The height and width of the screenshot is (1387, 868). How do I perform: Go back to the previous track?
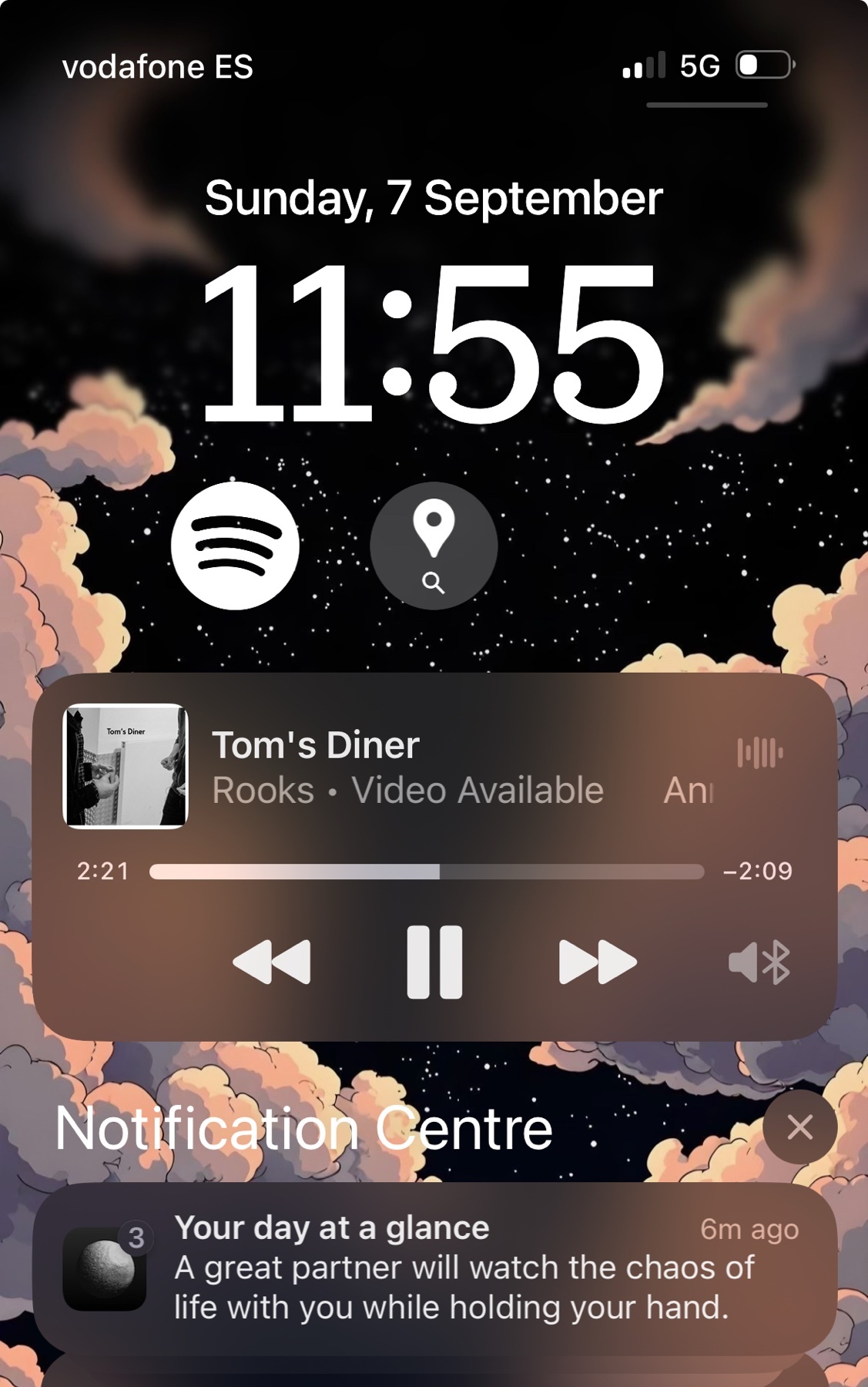click(272, 962)
